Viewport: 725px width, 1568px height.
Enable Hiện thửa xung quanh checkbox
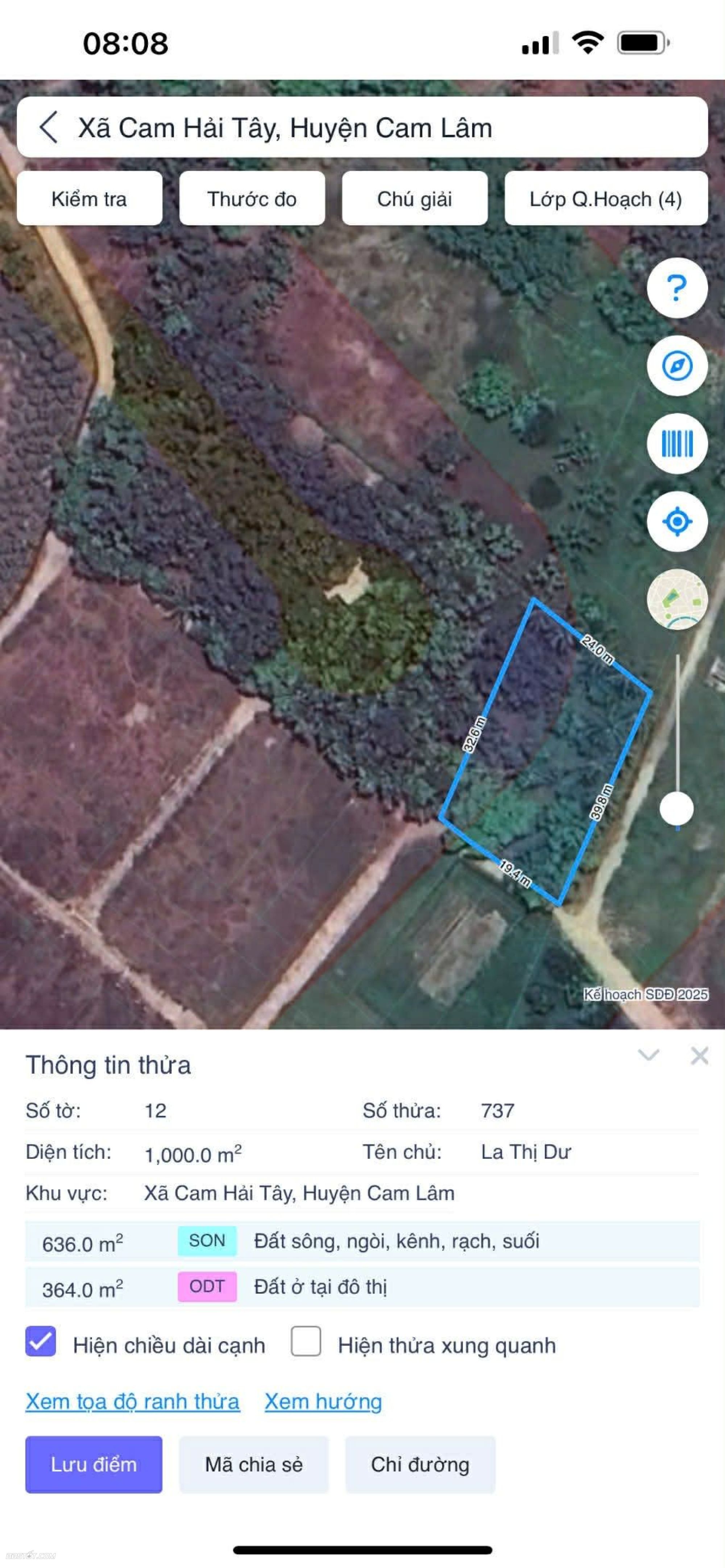(x=306, y=1341)
